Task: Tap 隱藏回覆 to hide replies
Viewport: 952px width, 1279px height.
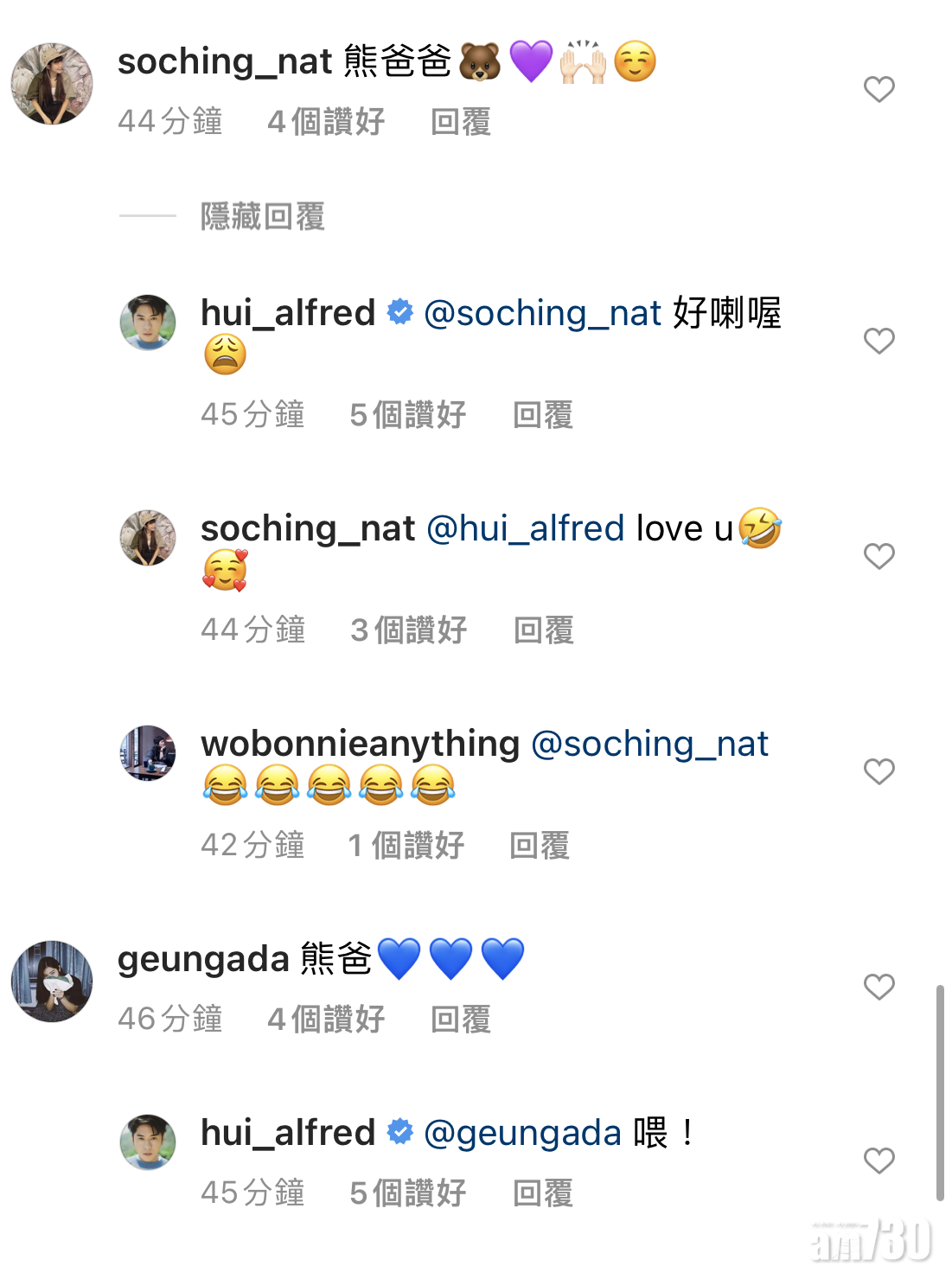Action: (262, 216)
